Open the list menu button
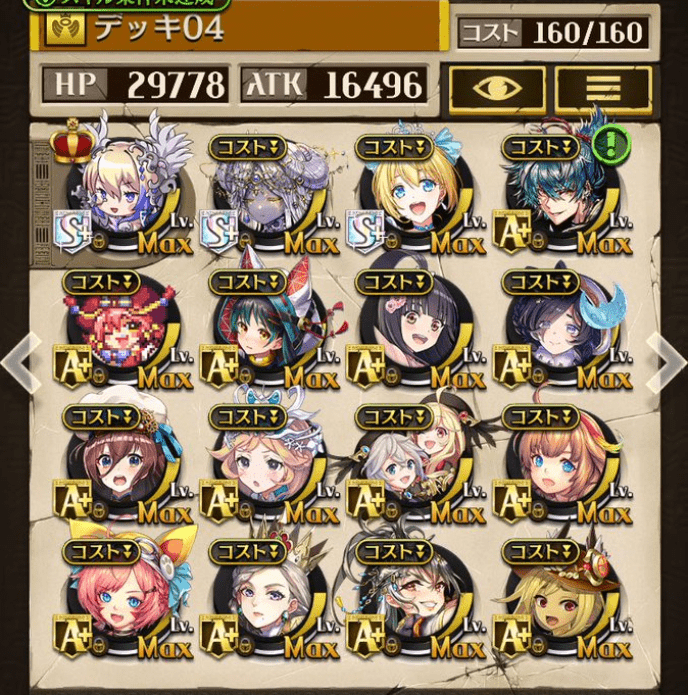This screenshot has height=695, width=688. (603, 88)
